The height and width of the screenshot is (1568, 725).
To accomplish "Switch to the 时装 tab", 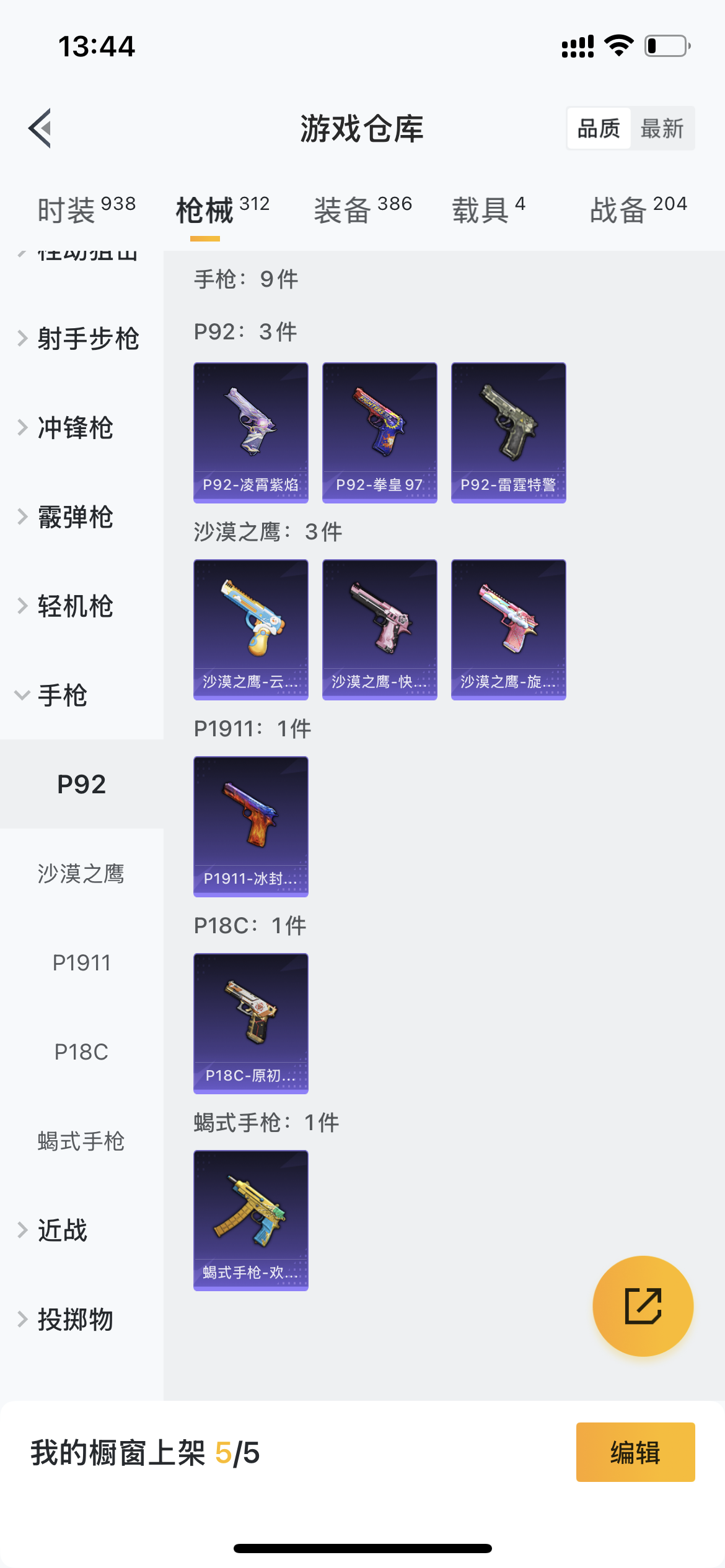I will [86, 209].
